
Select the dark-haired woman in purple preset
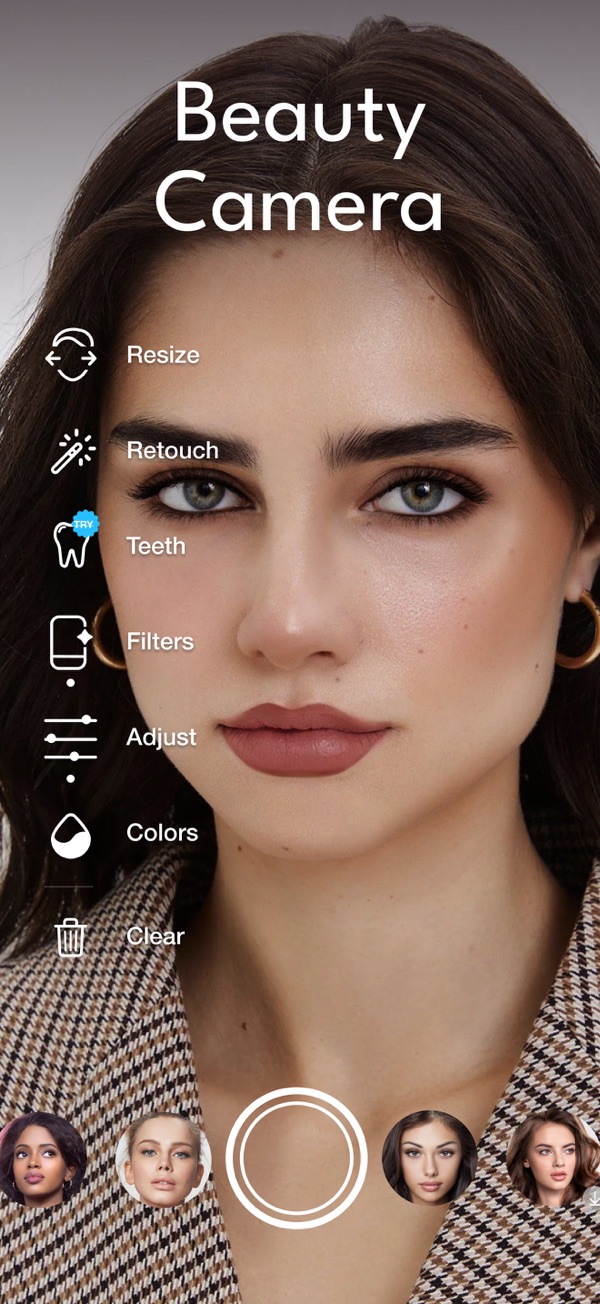pos(40,1159)
